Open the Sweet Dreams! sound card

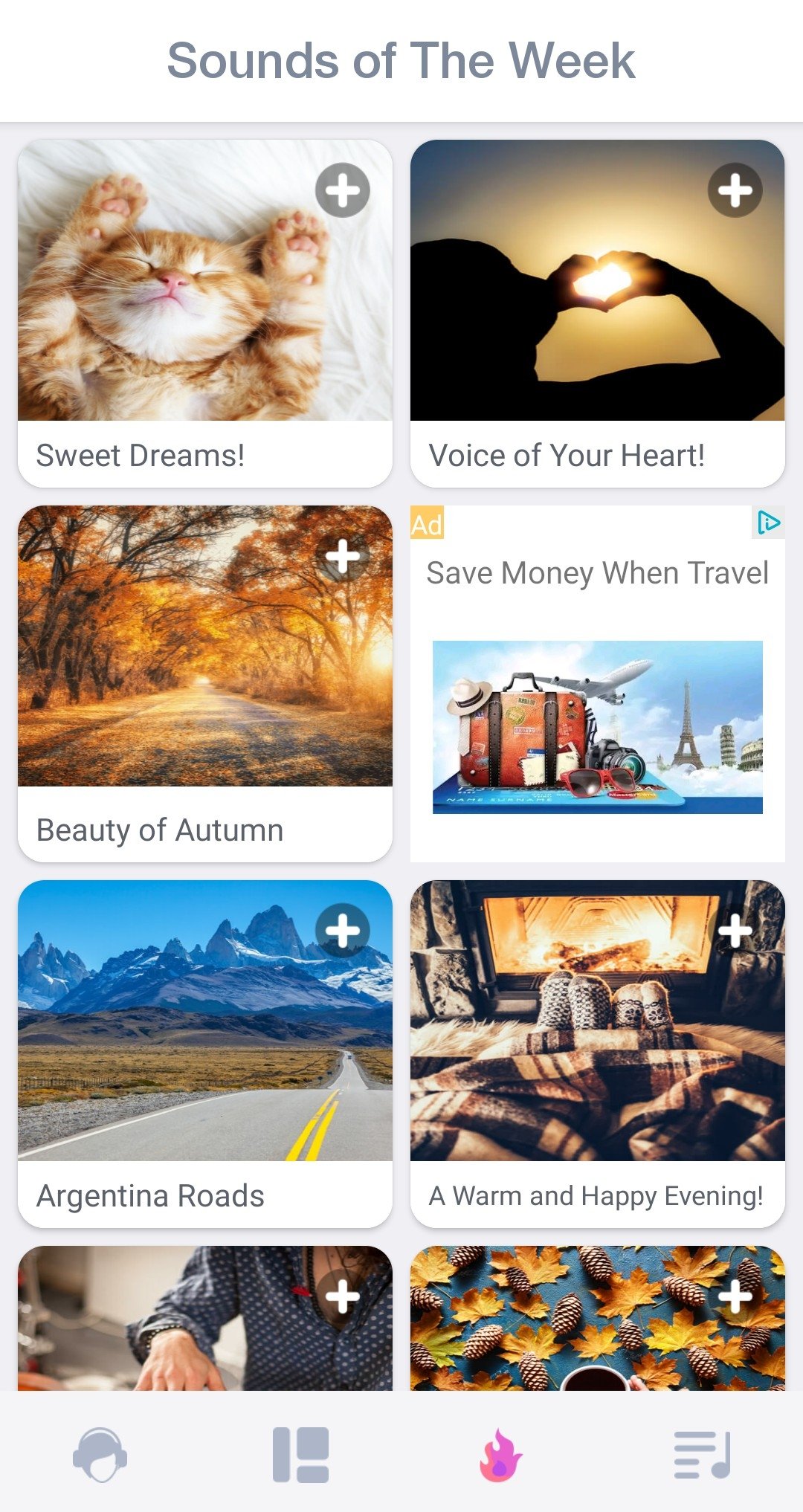(204, 312)
